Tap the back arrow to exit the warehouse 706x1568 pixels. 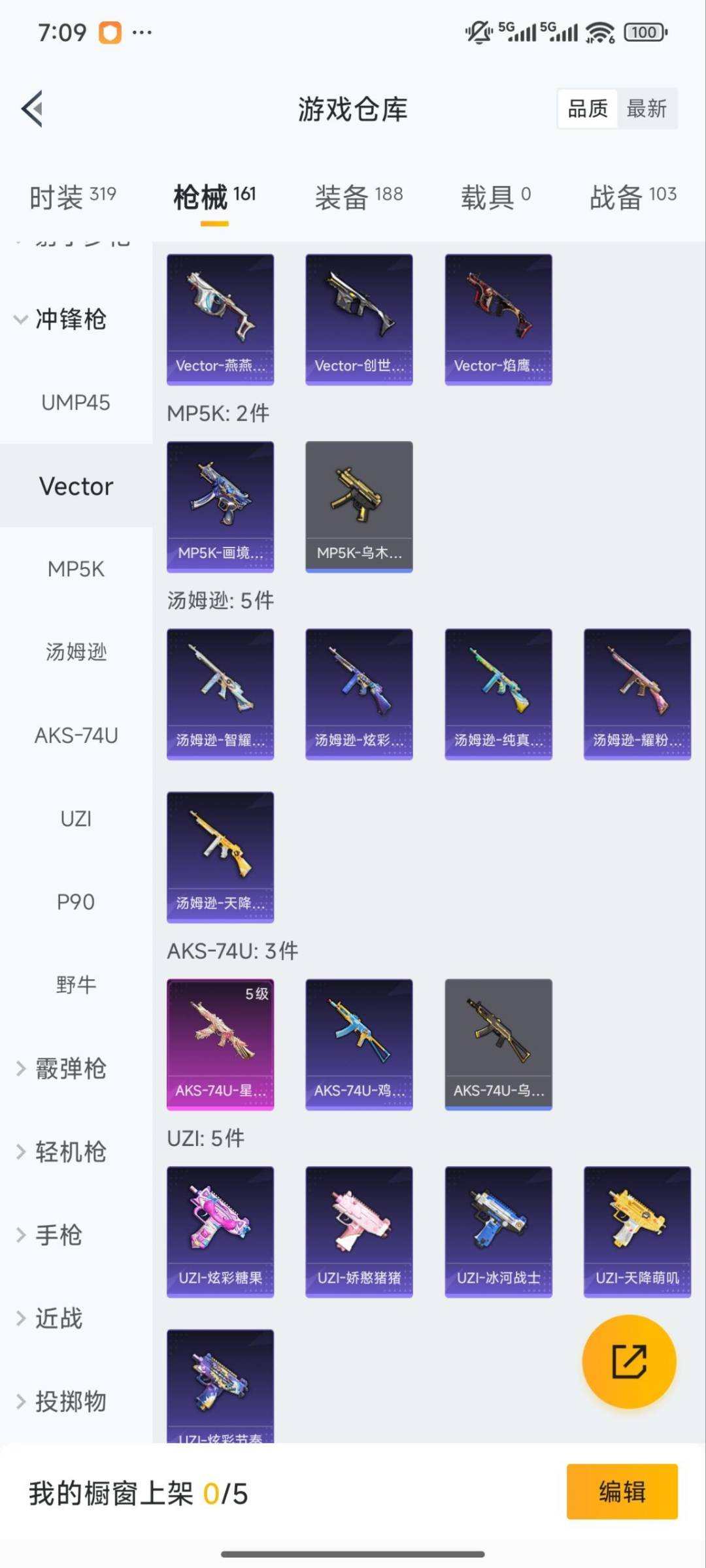pyautogui.click(x=33, y=109)
